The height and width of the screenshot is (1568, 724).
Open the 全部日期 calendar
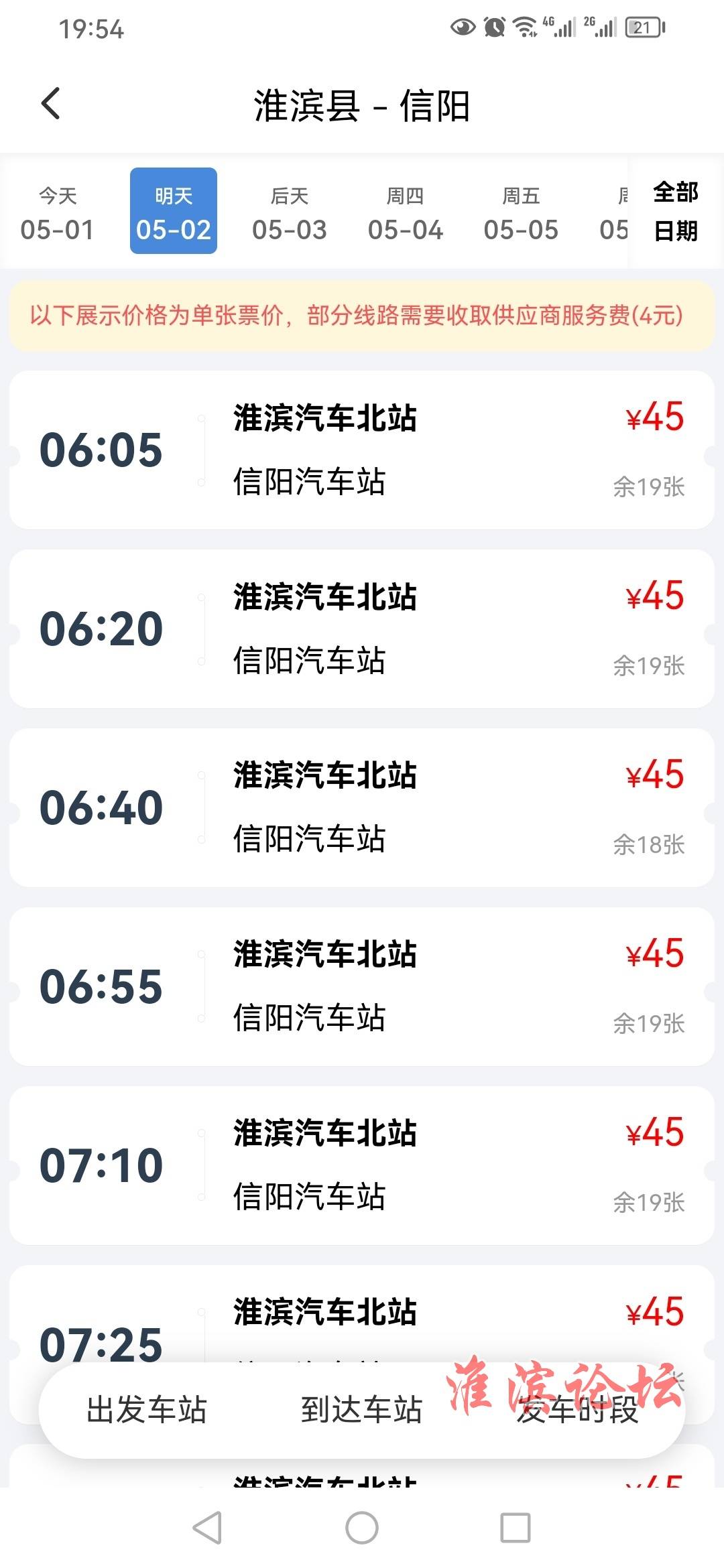(676, 212)
